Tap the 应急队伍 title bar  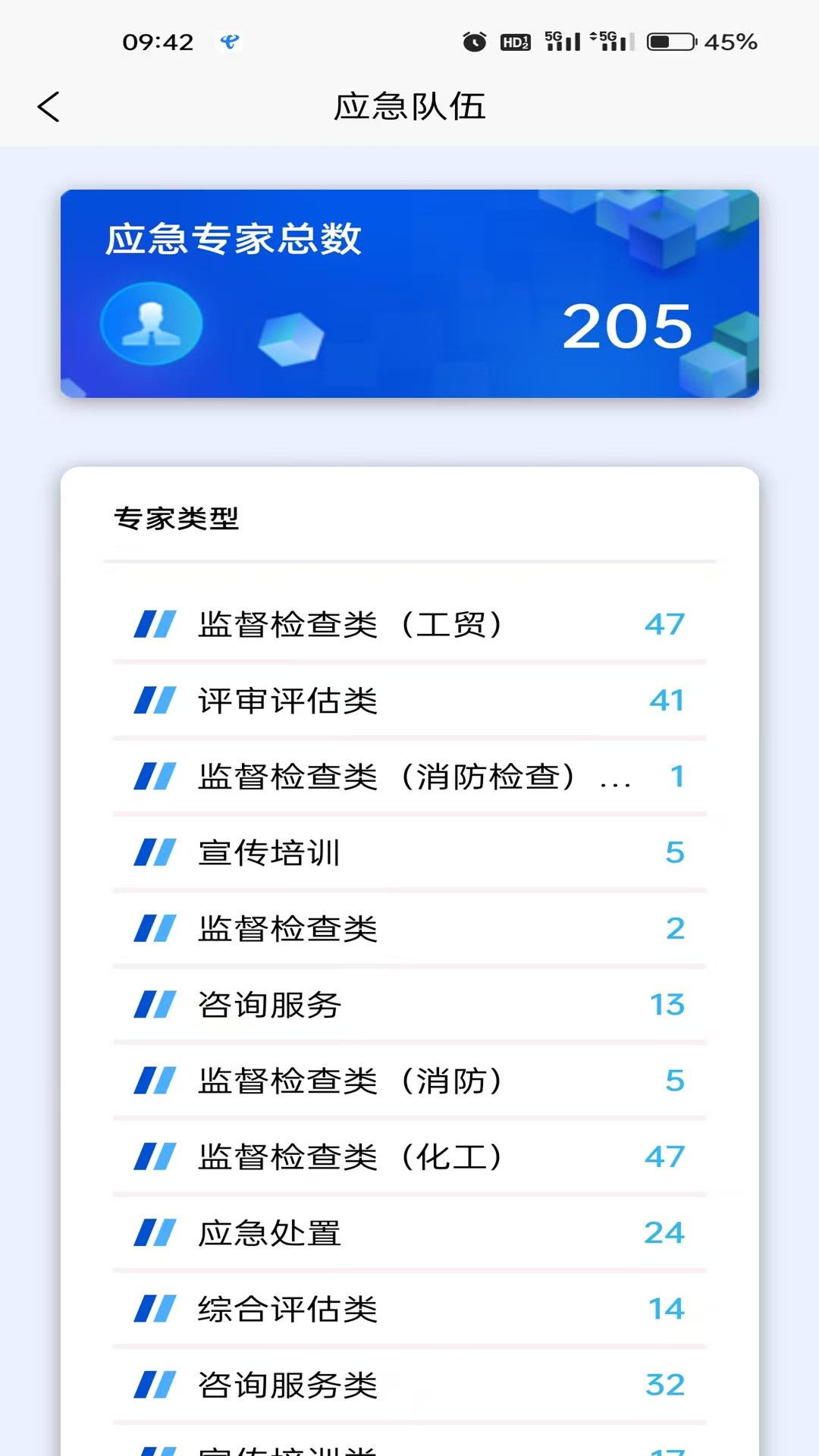[x=409, y=106]
